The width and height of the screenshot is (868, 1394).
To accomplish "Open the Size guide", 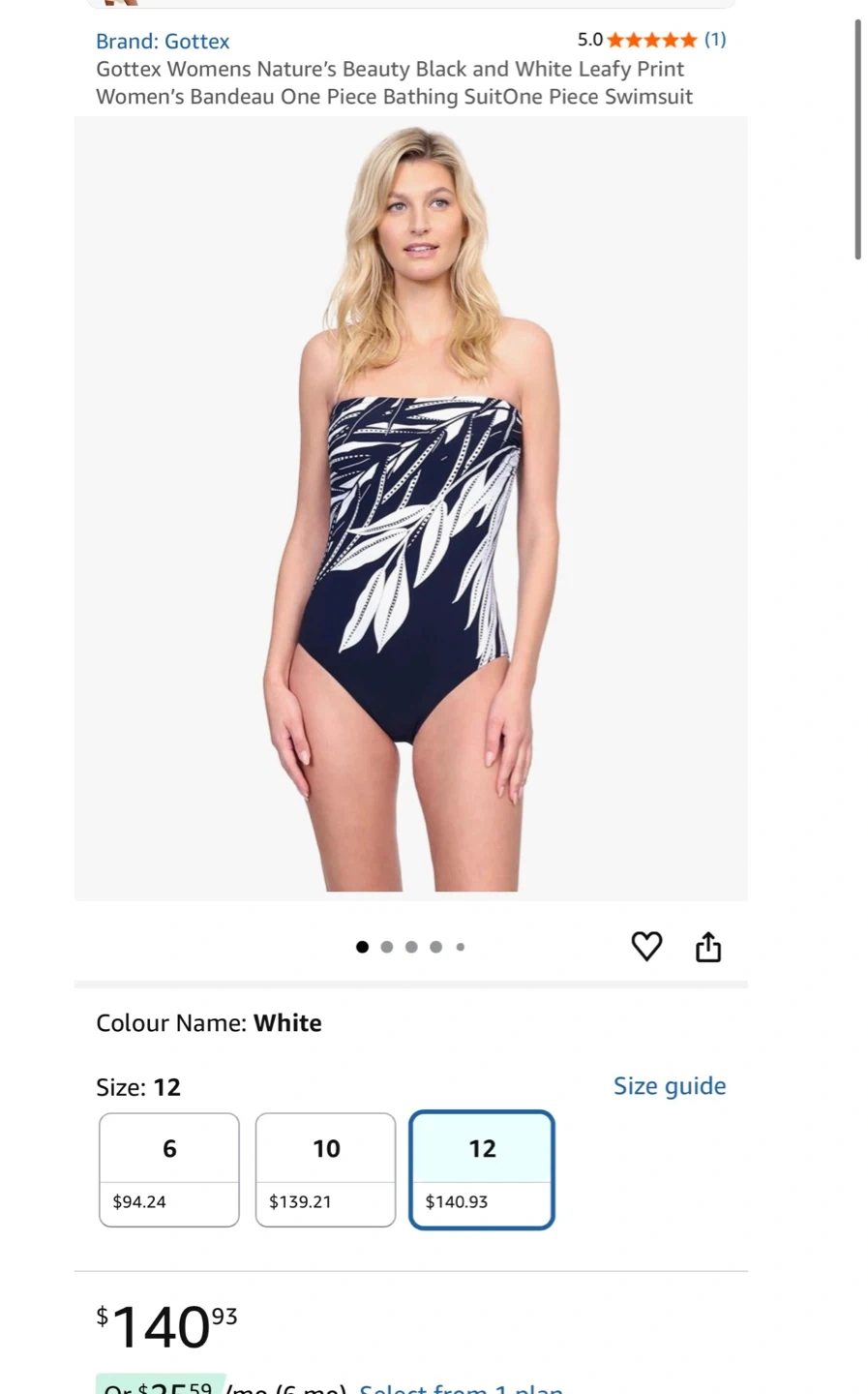I will click(670, 1085).
